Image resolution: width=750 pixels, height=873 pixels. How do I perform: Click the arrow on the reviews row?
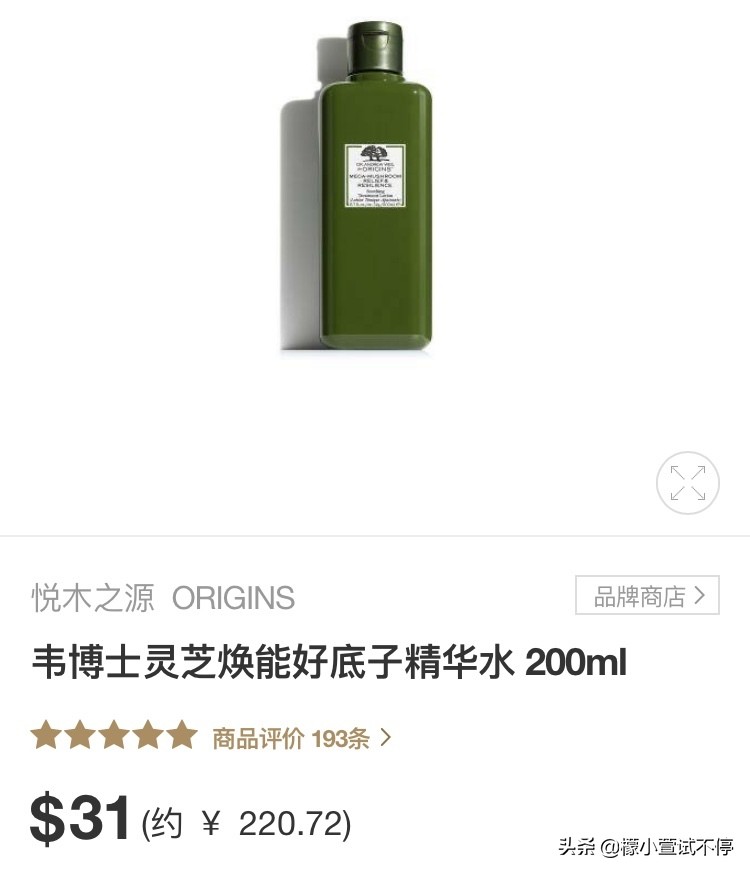coord(384,737)
